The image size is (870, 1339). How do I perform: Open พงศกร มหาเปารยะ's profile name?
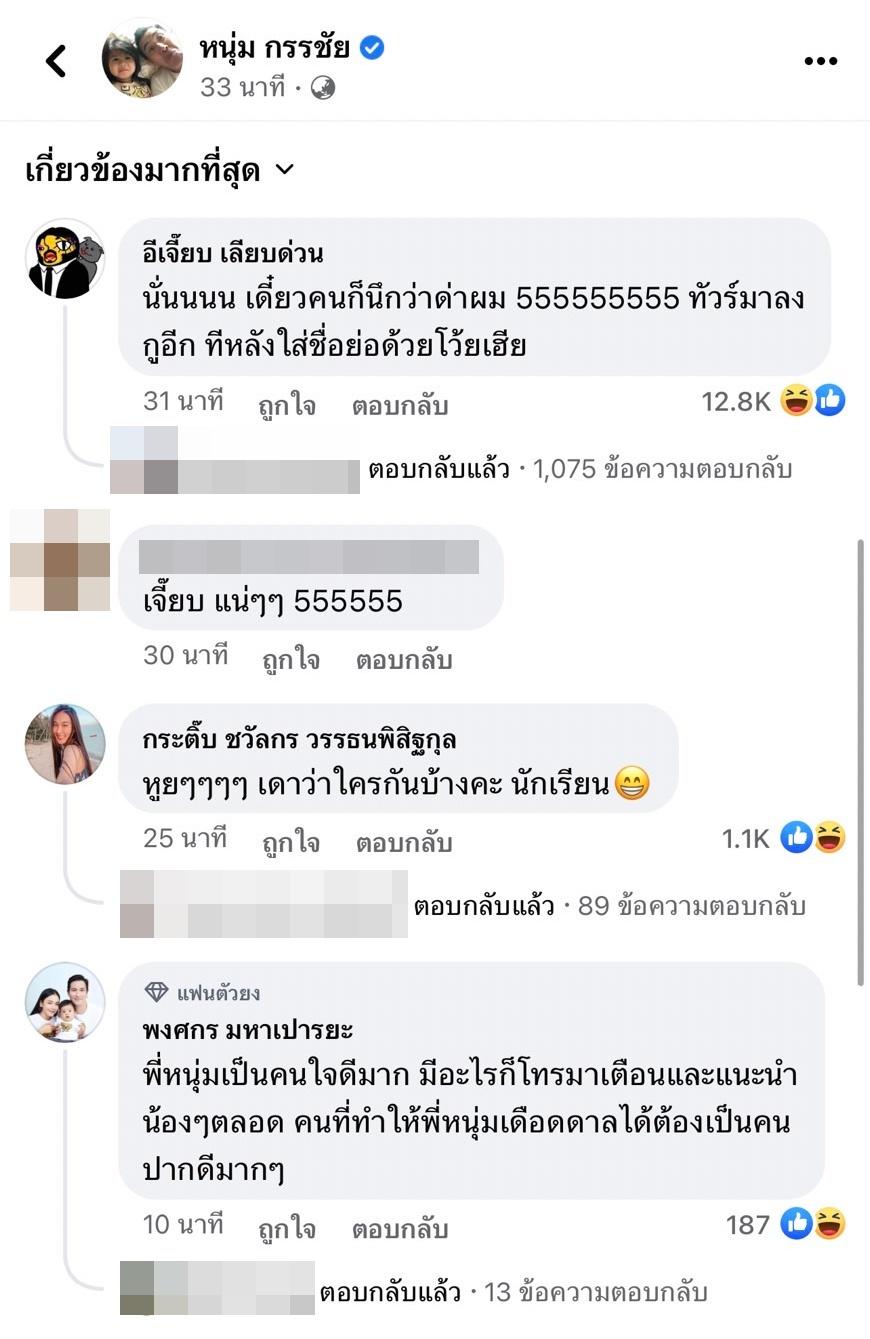click(248, 1029)
